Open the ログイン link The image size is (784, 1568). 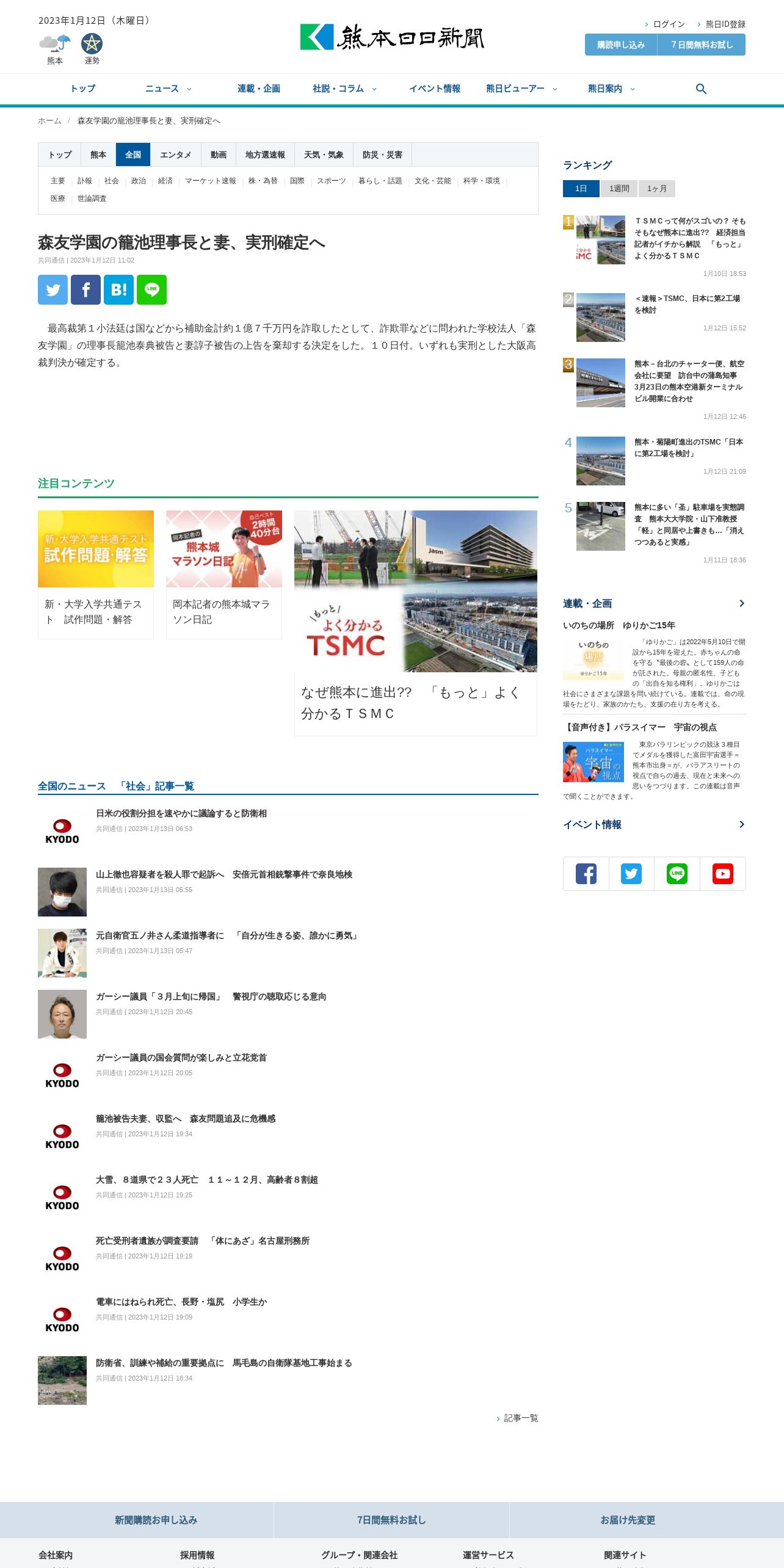[x=669, y=24]
